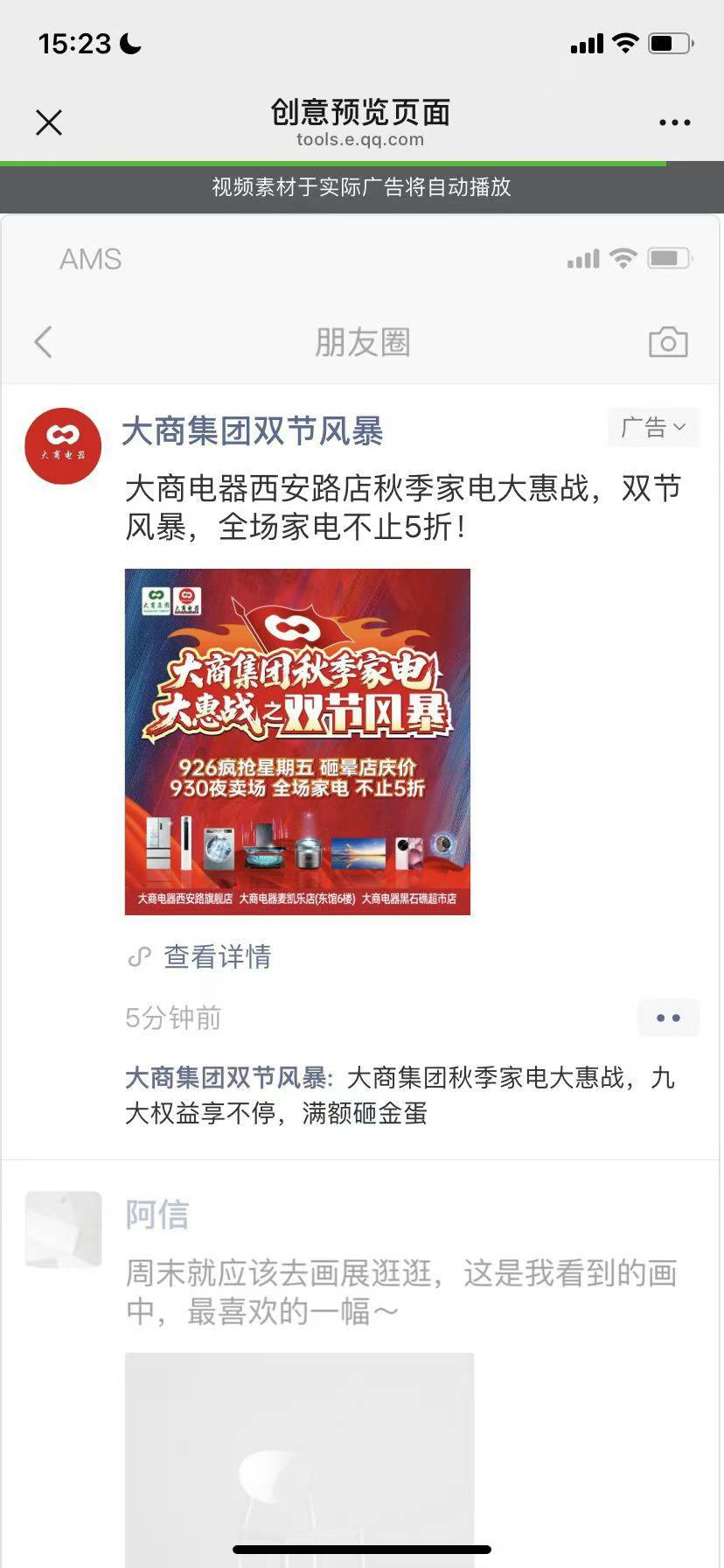This screenshot has height=1568, width=724.
Task: Expand the 广告 dropdown label
Action: [653, 428]
